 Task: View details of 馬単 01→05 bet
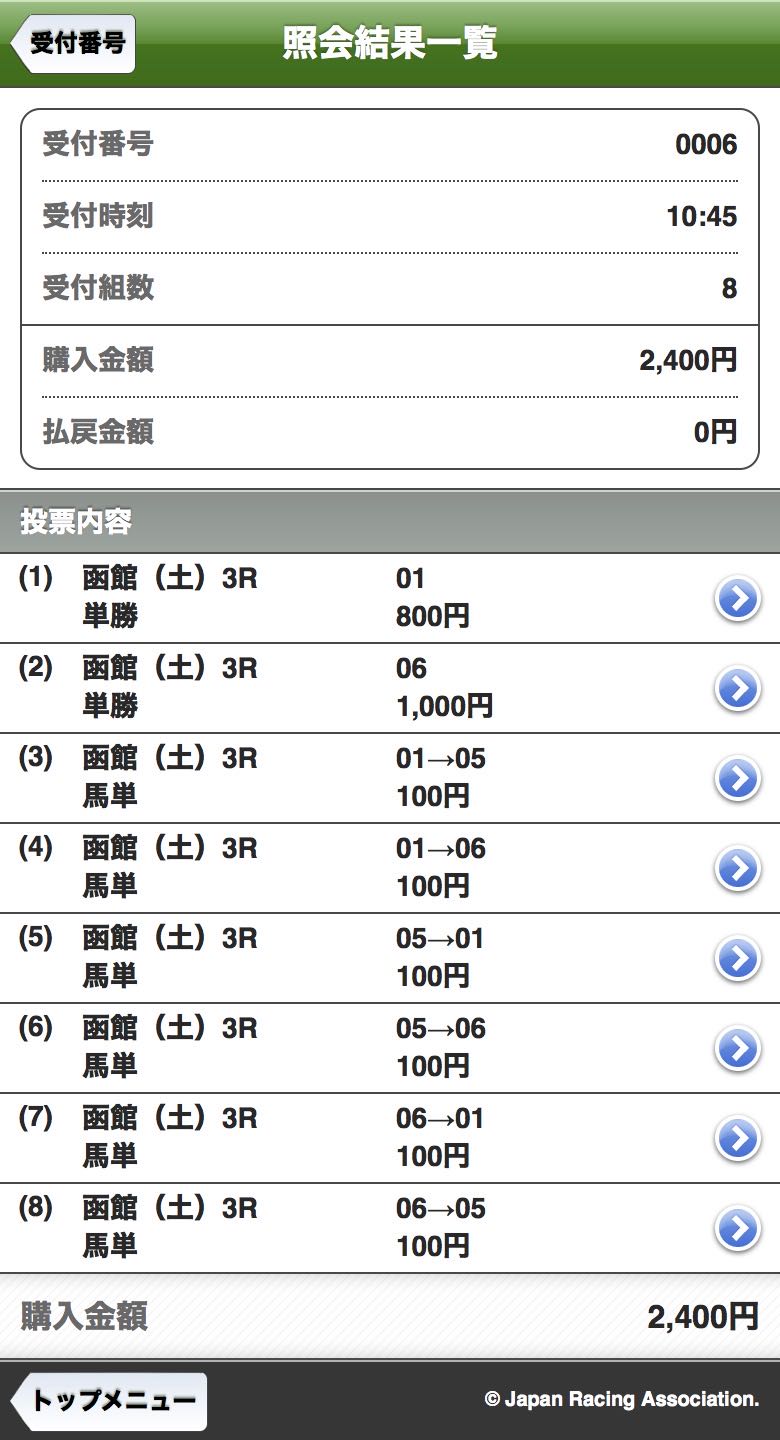(390, 778)
